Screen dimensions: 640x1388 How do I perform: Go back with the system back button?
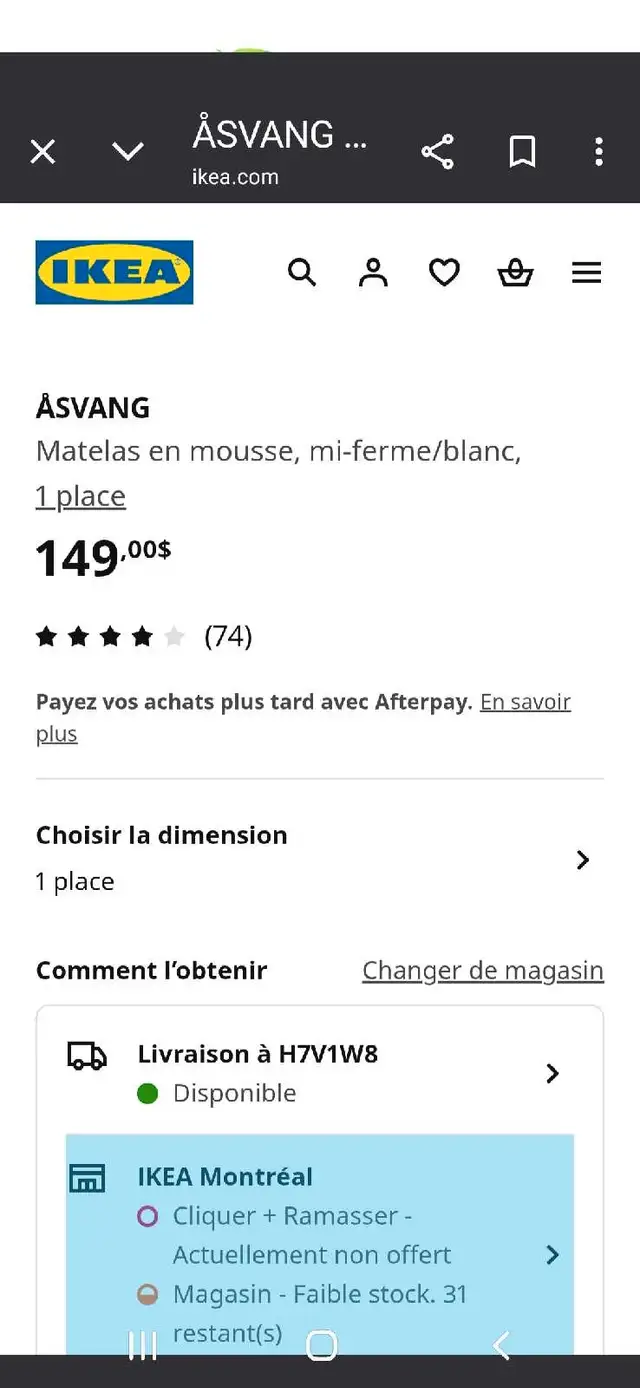pyautogui.click(x=501, y=1345)
